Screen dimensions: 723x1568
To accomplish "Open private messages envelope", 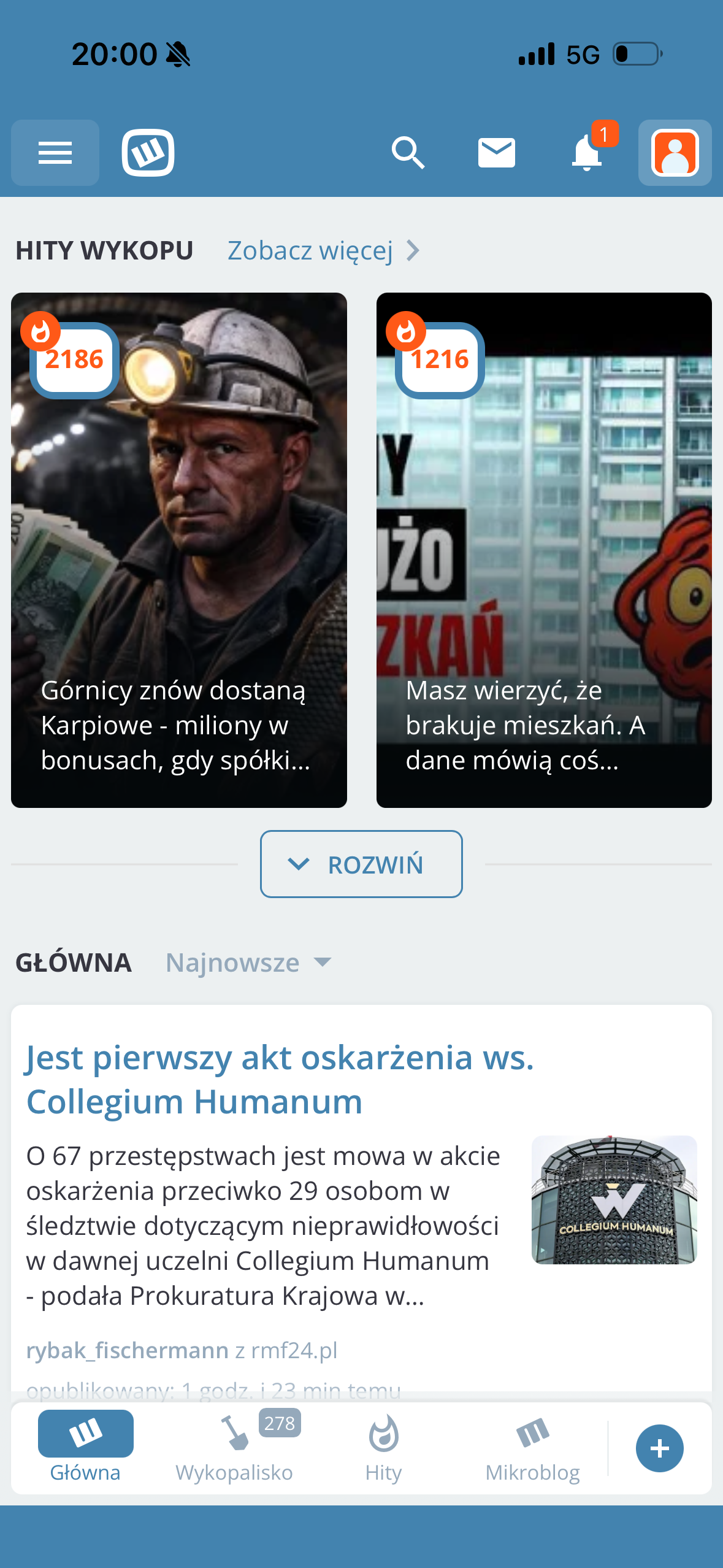I will [x=496, y=153].
